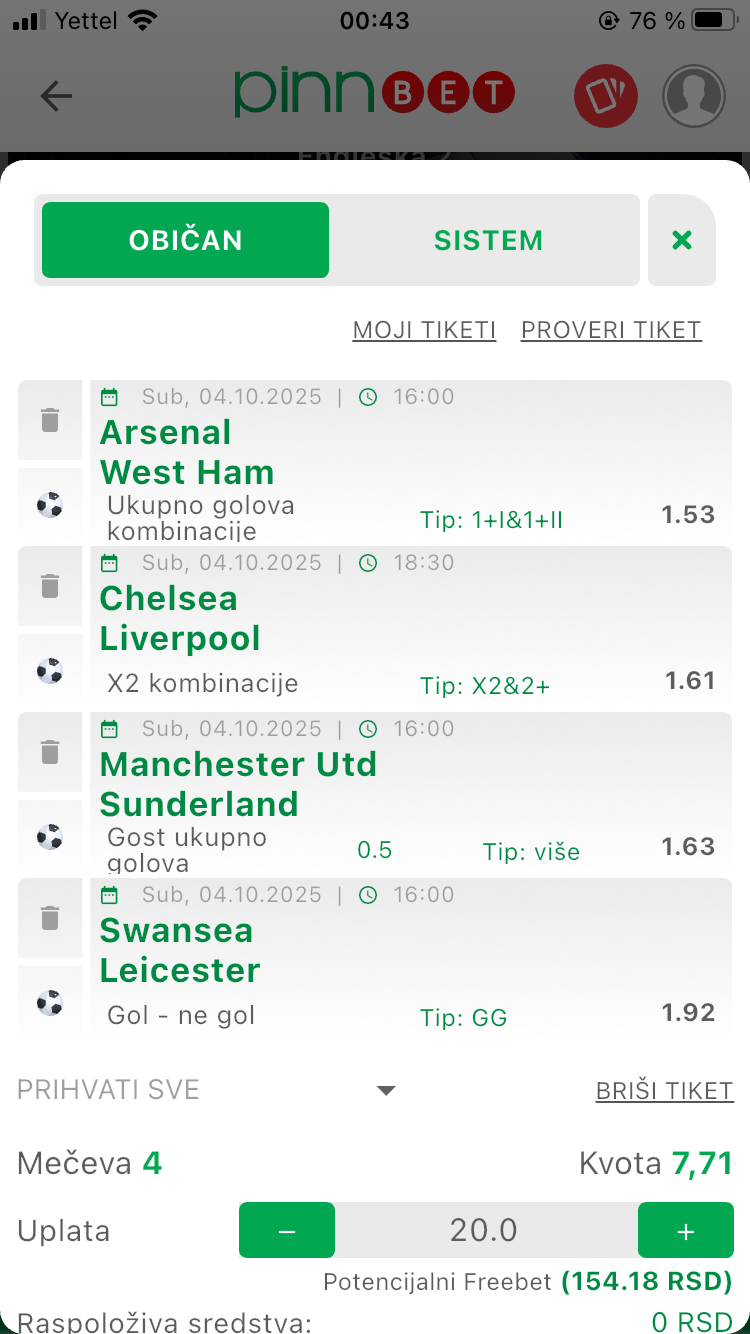Decrease the stake with the minus button
750x1334 pixels.
click(287, 1231)
